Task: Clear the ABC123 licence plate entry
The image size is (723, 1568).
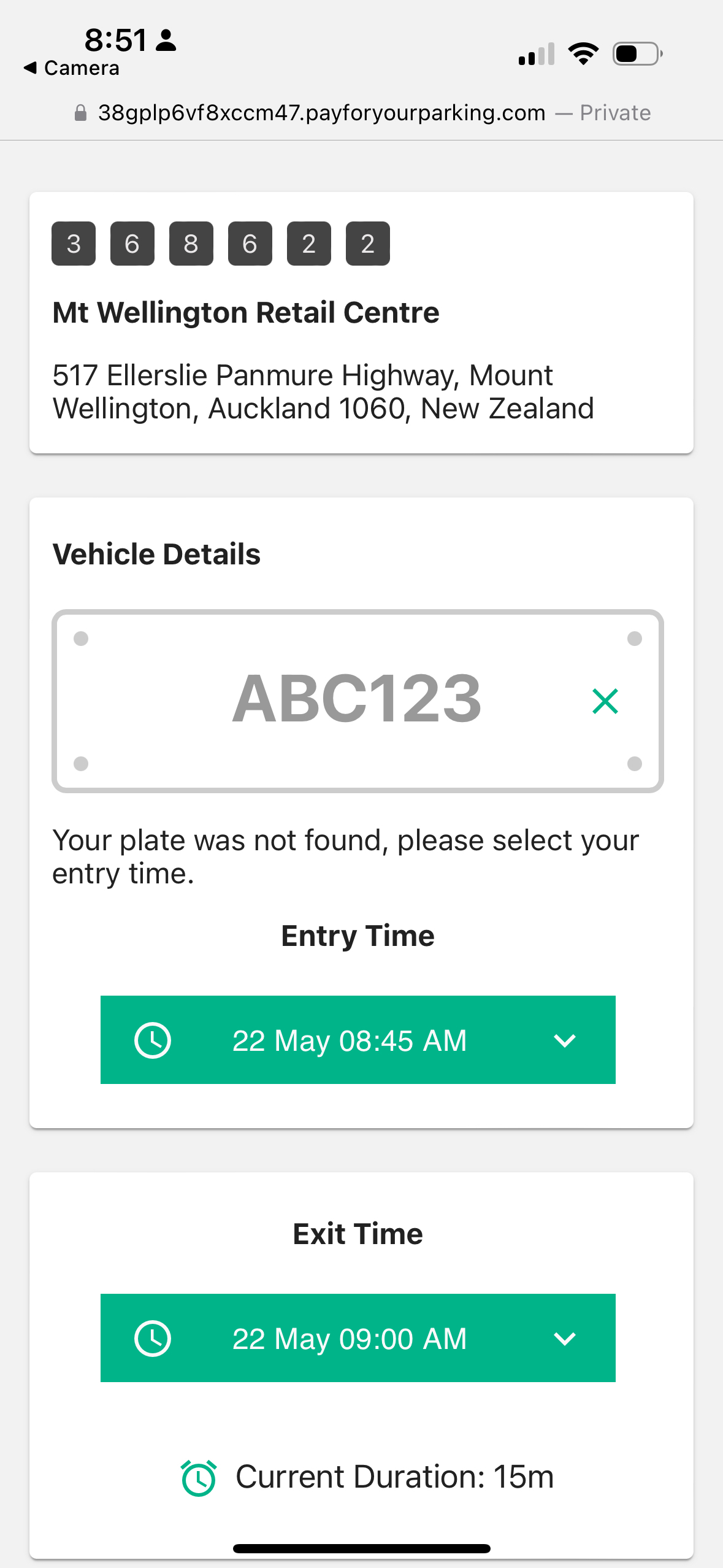Action: 605,701
